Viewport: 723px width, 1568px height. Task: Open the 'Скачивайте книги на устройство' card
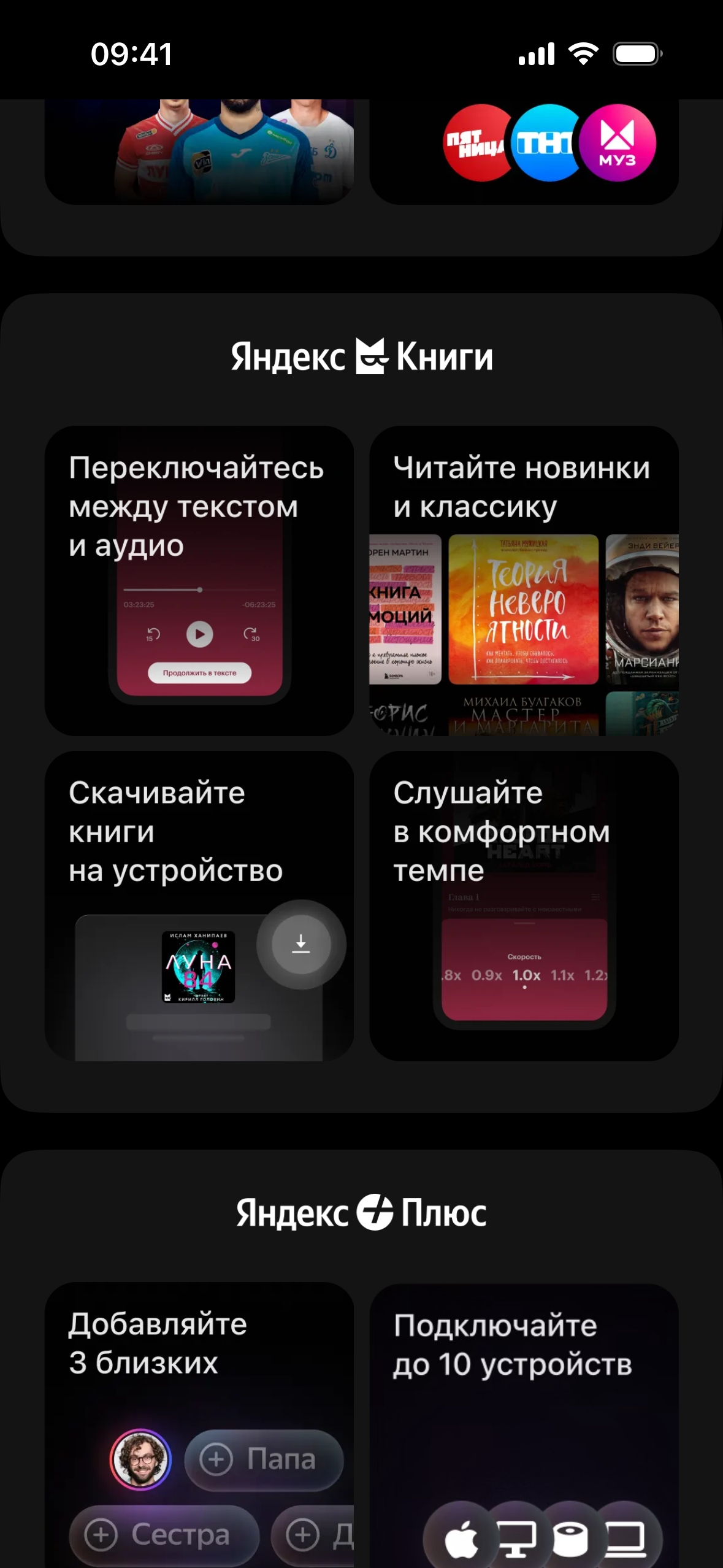pos(199,905)
